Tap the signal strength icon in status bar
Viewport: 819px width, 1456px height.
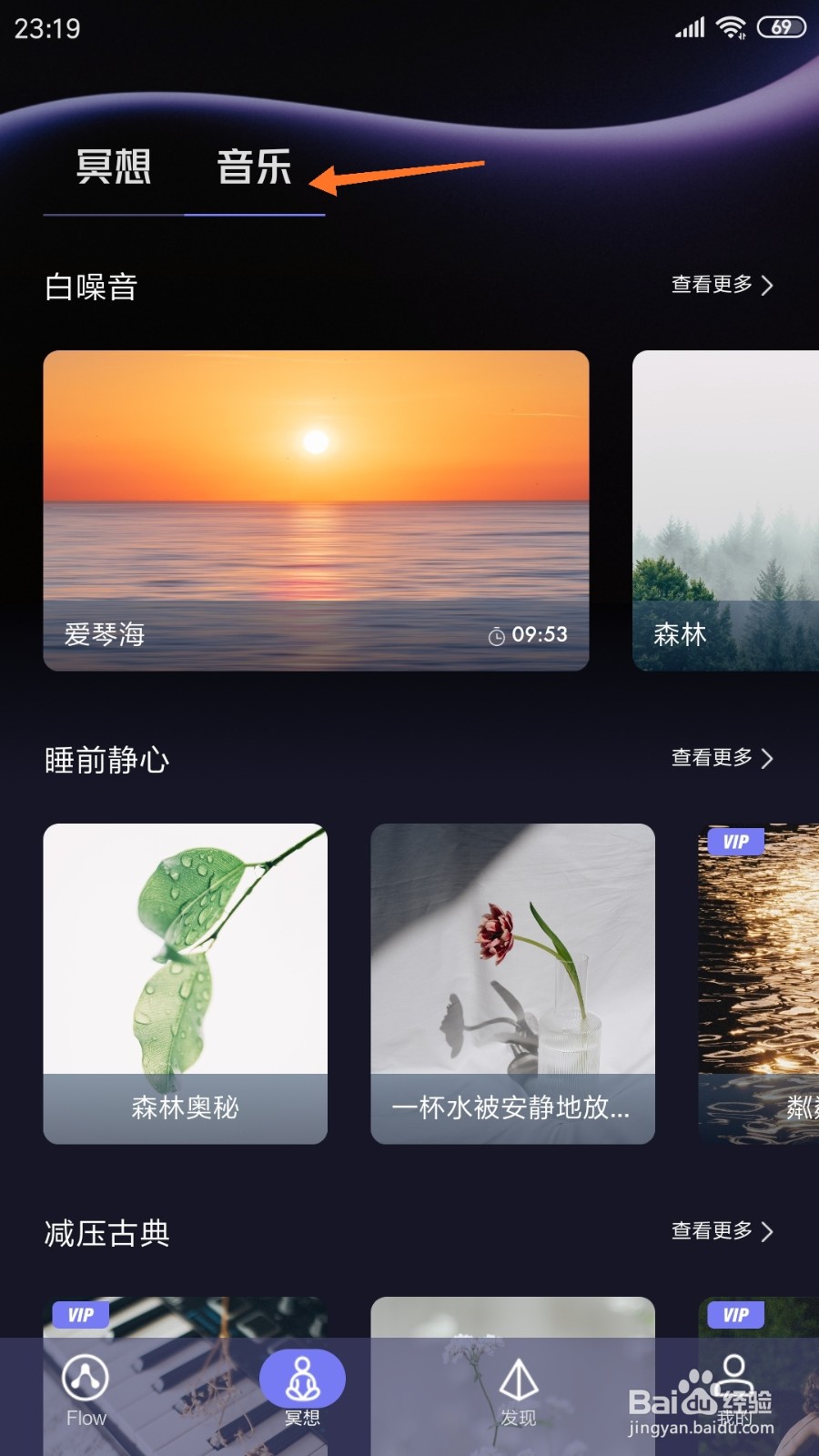[689, 27]
